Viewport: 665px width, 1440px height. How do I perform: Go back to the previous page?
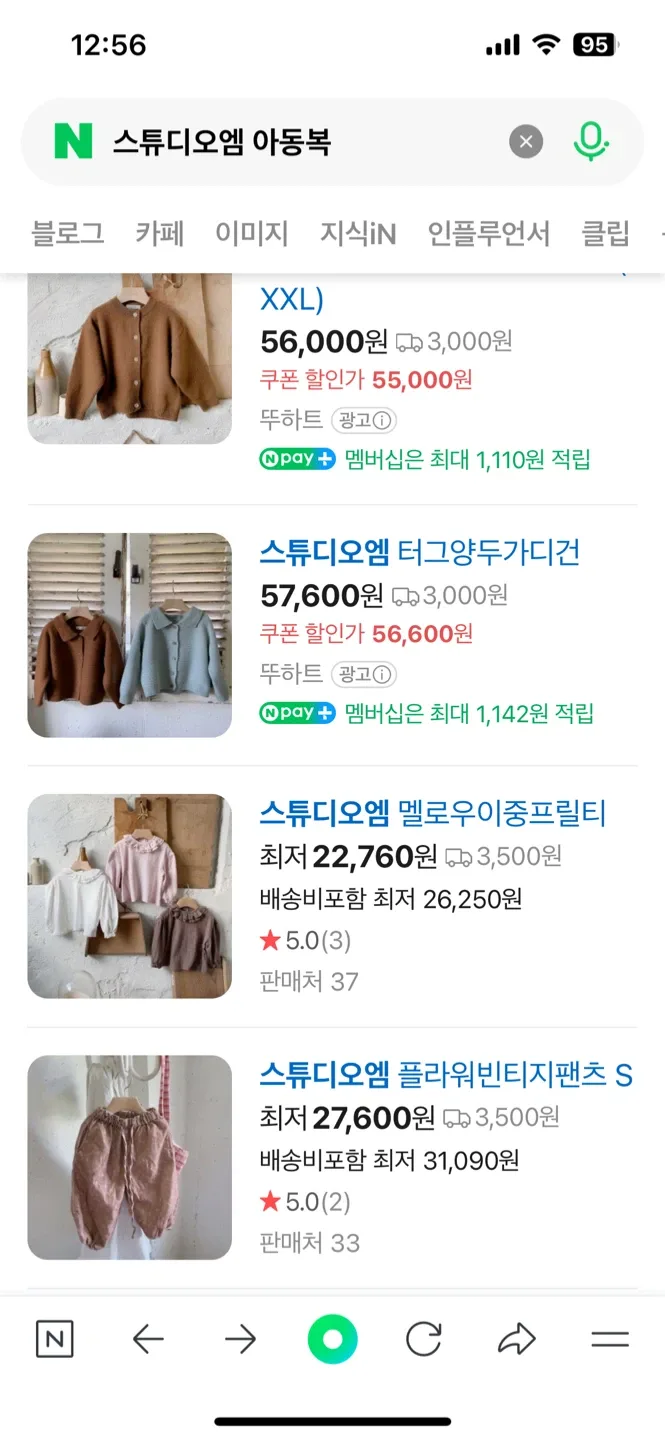tap(148, 1339)
